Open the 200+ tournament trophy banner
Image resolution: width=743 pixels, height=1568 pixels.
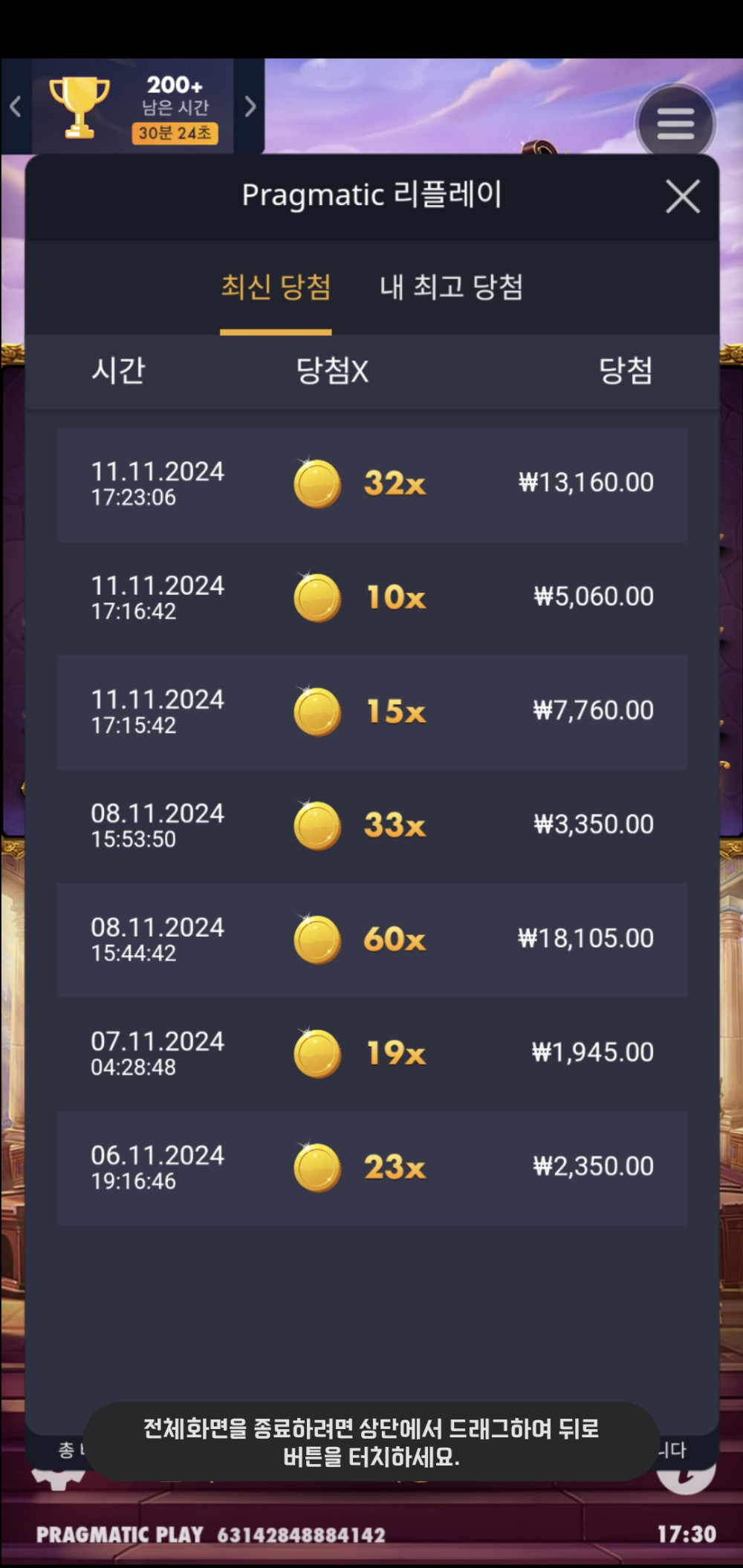[x=134, y=108]
